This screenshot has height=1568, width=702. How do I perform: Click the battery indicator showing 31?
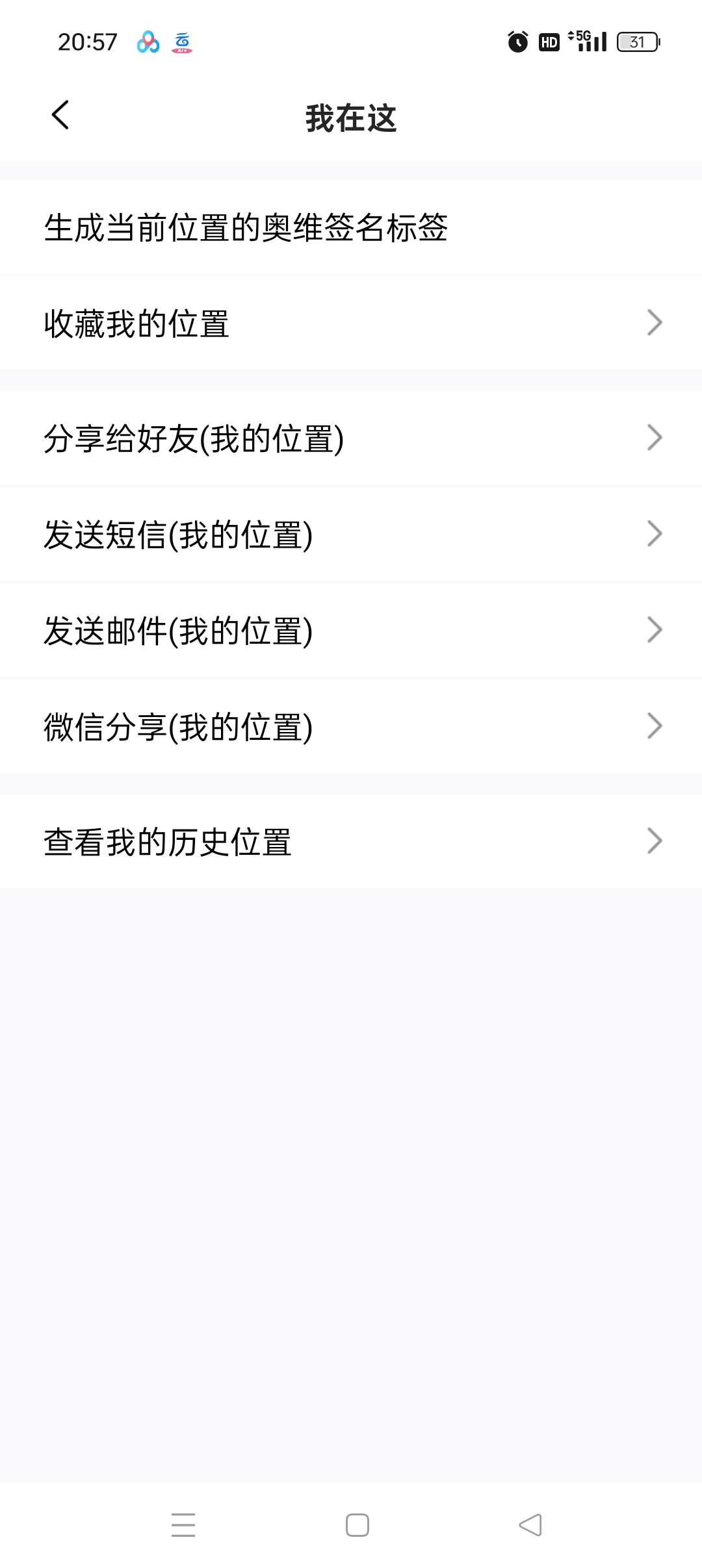coord(638,42)
